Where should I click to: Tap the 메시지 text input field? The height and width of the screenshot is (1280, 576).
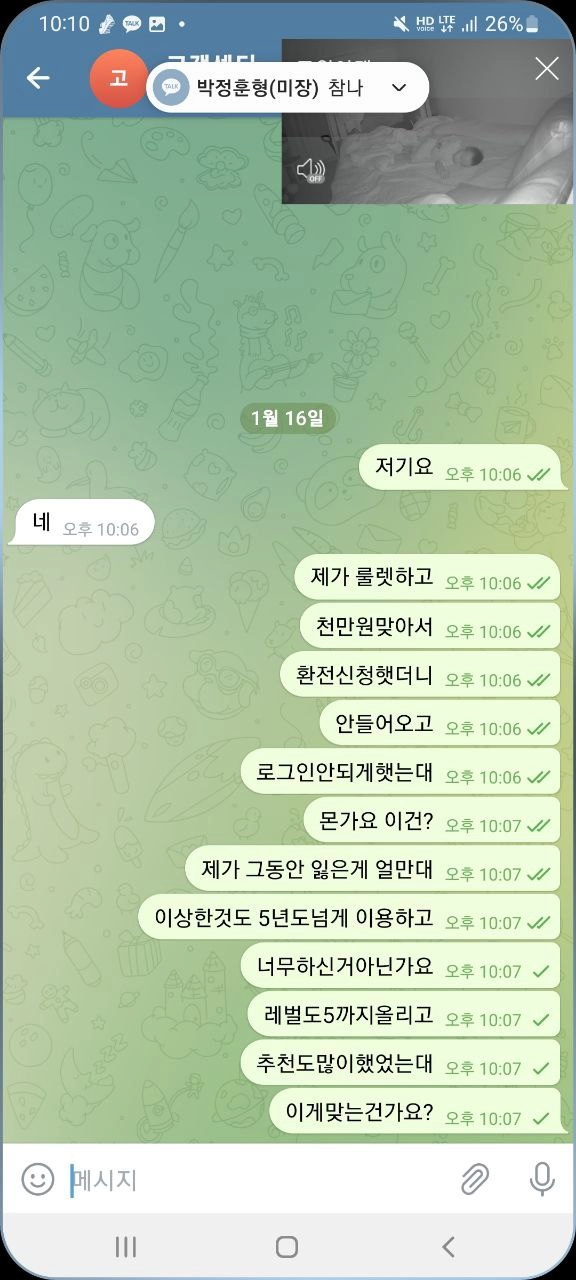click(255, 1180)
